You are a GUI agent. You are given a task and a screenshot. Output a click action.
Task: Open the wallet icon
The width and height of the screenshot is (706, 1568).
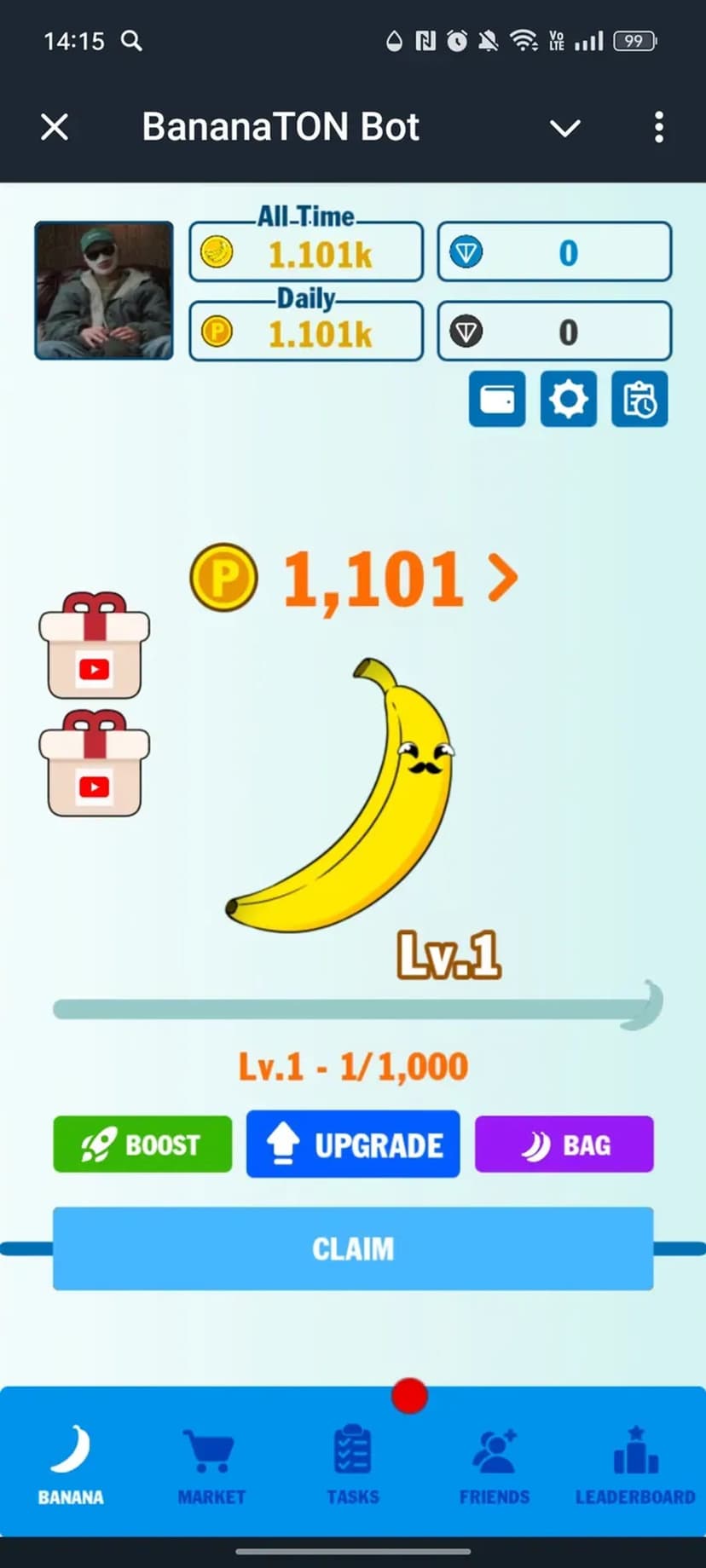tap(496, 399)
